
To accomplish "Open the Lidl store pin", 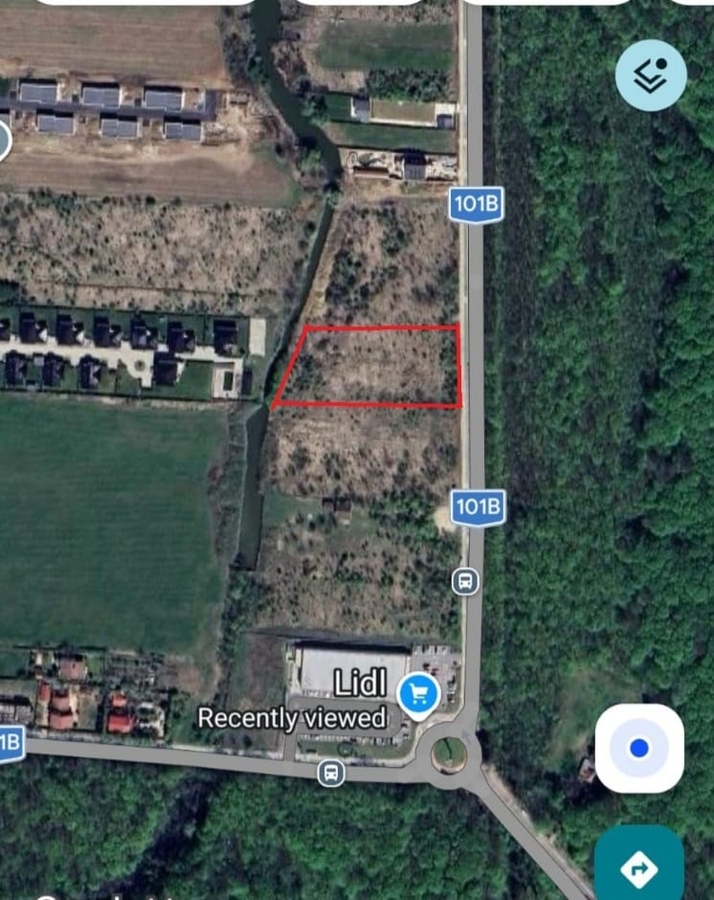I will pyautogui.click(x=418, y=692).
